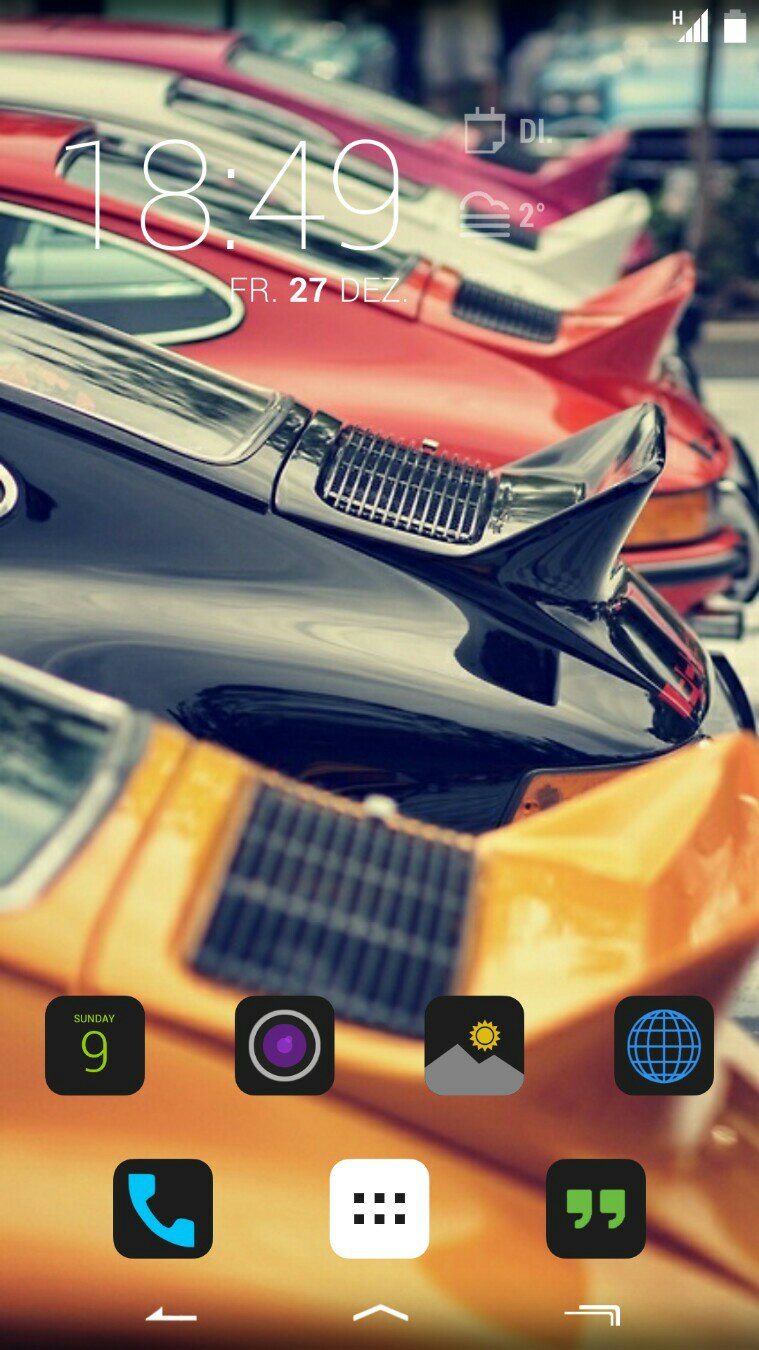
Task: Open the app drawer
Action: 380,1208
